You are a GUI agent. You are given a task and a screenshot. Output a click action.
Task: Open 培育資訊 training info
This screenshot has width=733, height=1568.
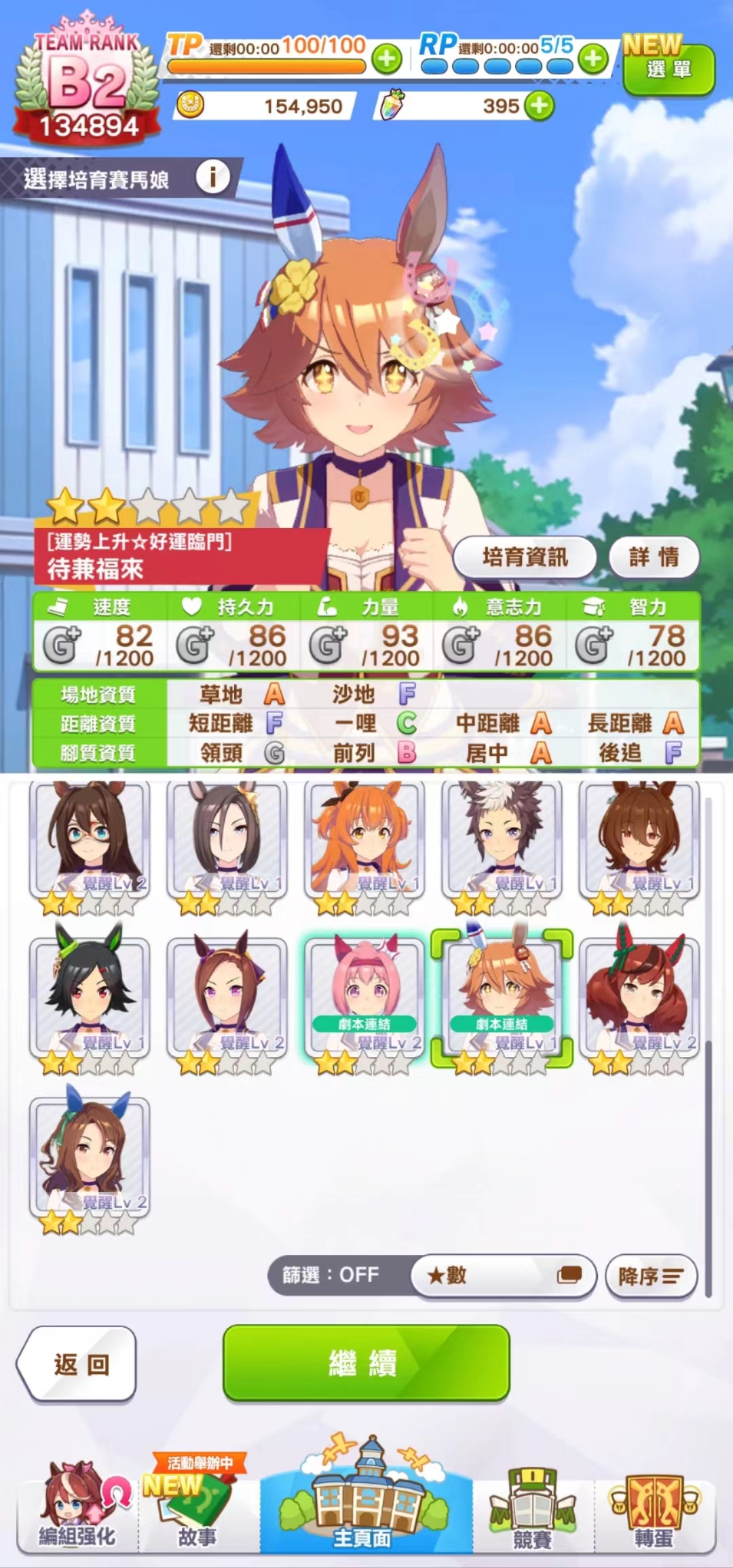pos(525,557)
